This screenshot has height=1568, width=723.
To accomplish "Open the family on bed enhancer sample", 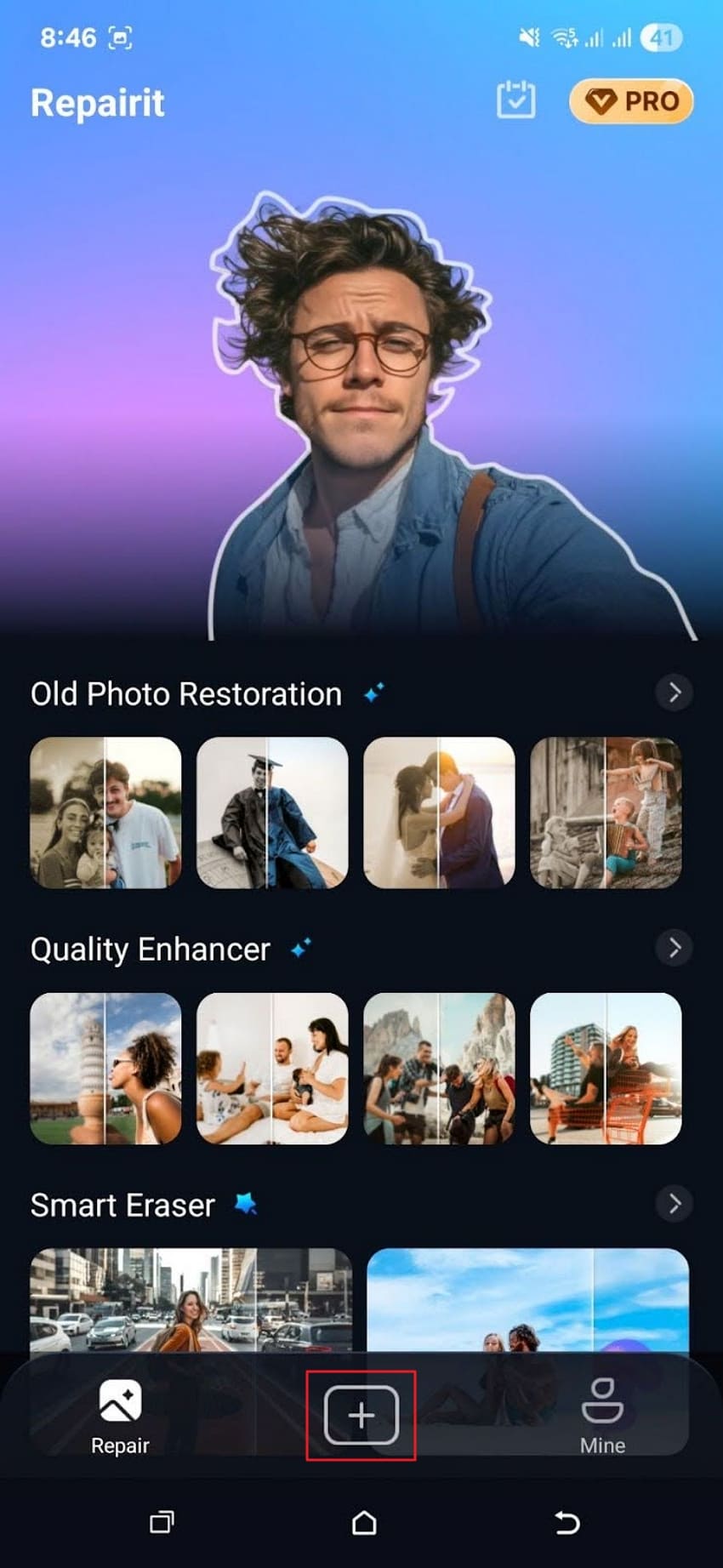I will pyautogui.click(x=272, y=1068).
